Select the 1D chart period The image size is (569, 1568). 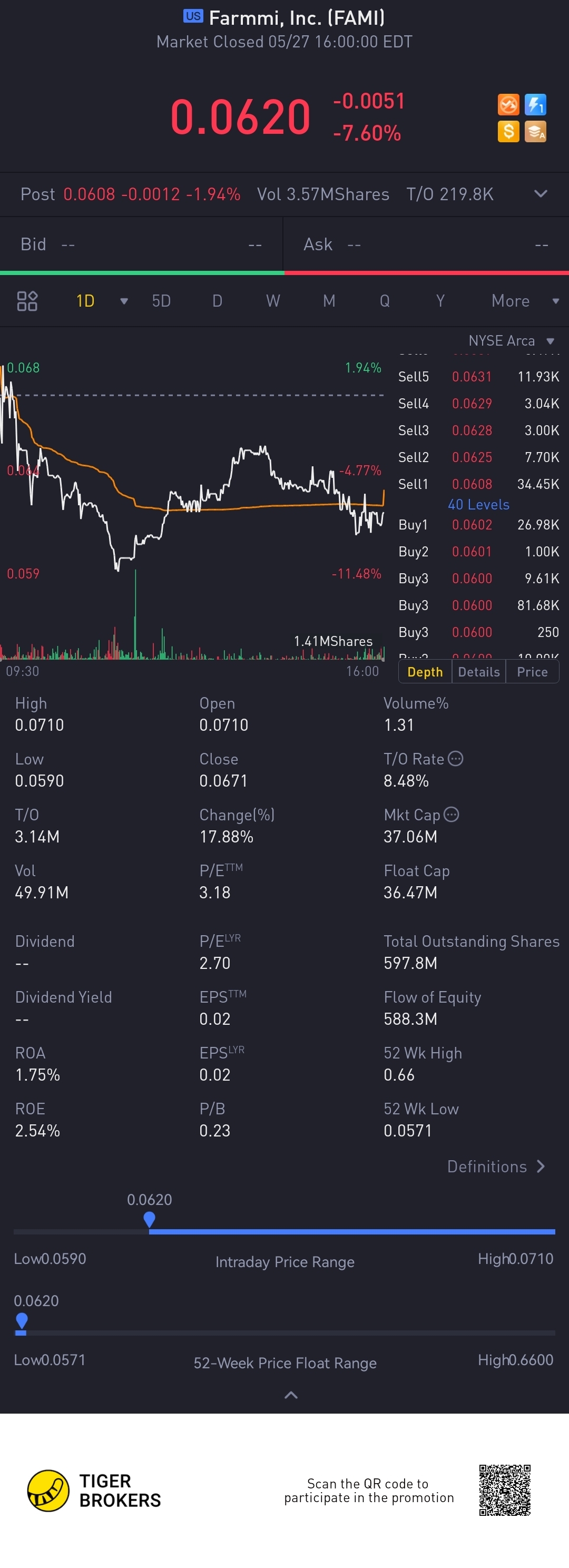[85, 301]
